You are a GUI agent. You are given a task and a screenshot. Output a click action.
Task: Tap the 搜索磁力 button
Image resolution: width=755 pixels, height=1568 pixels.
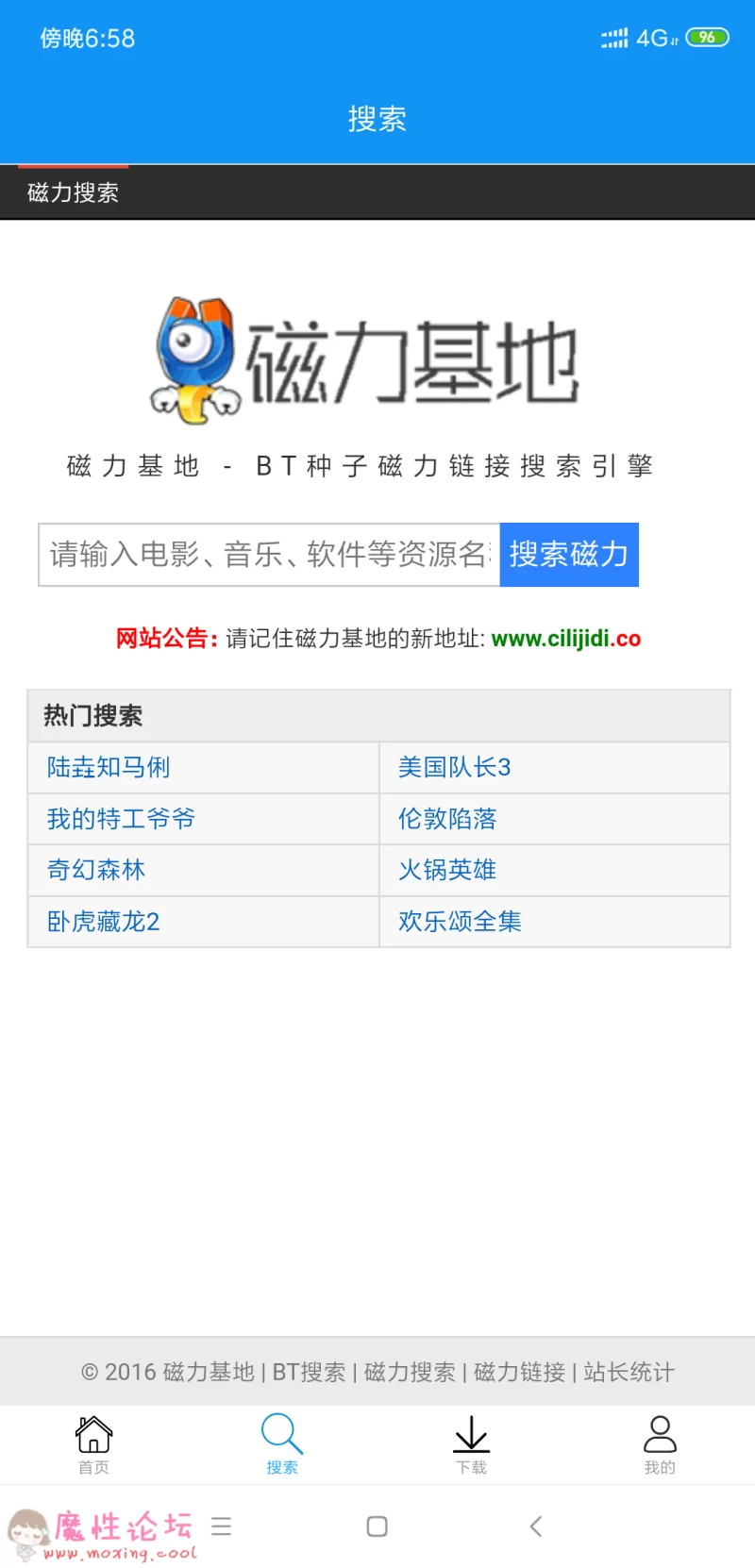569,555
